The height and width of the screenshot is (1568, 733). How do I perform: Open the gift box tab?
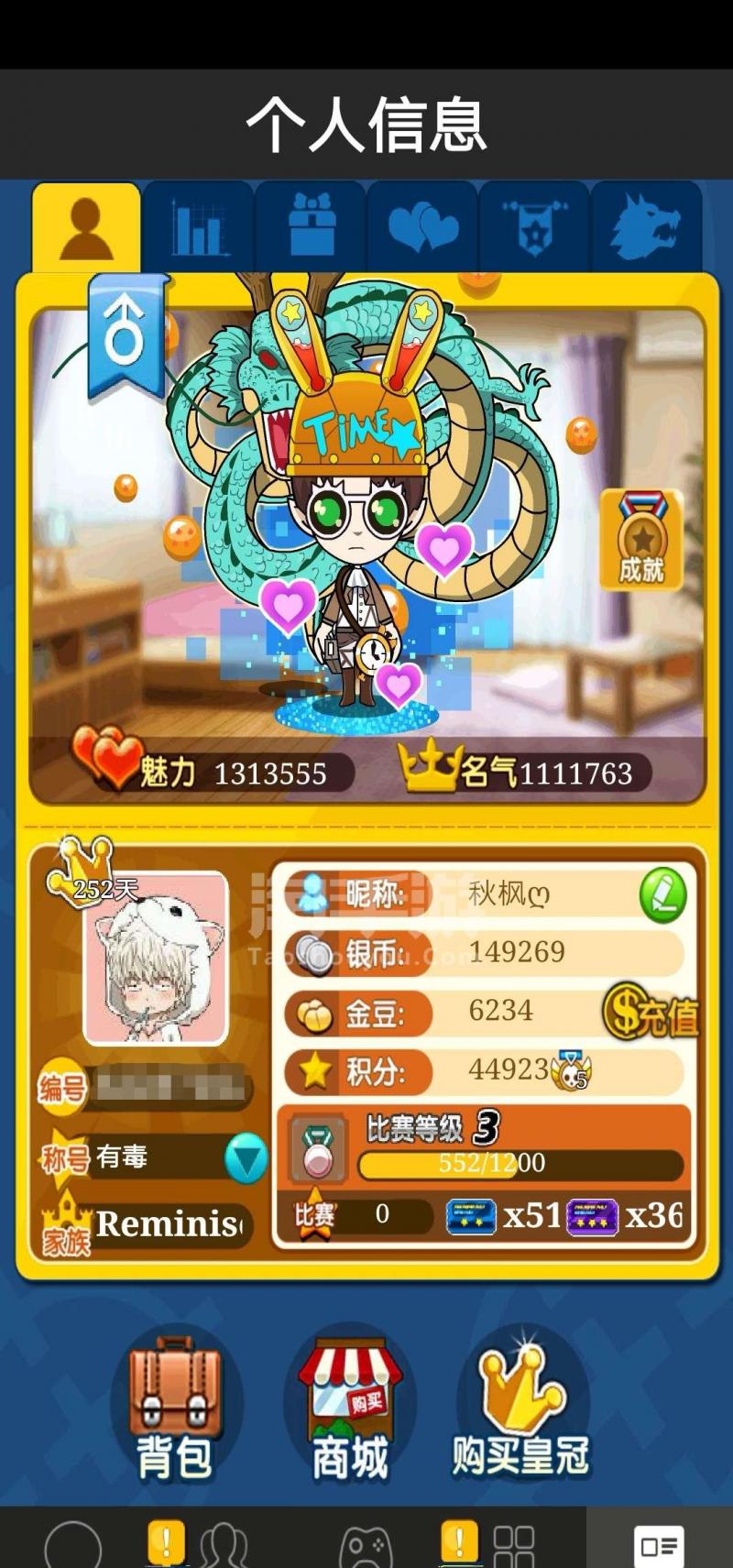pos(311,226)
